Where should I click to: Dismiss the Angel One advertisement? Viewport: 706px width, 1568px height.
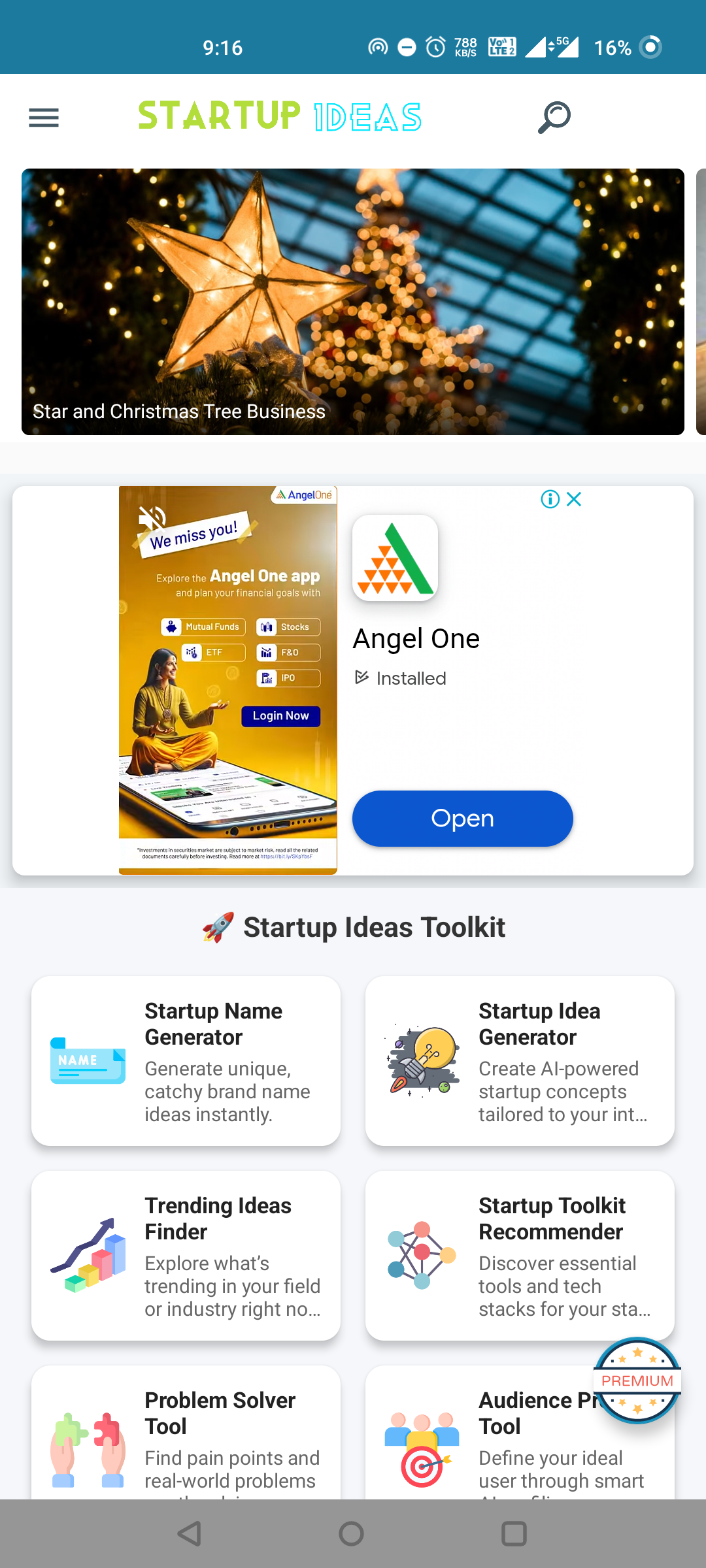point(574,499)
